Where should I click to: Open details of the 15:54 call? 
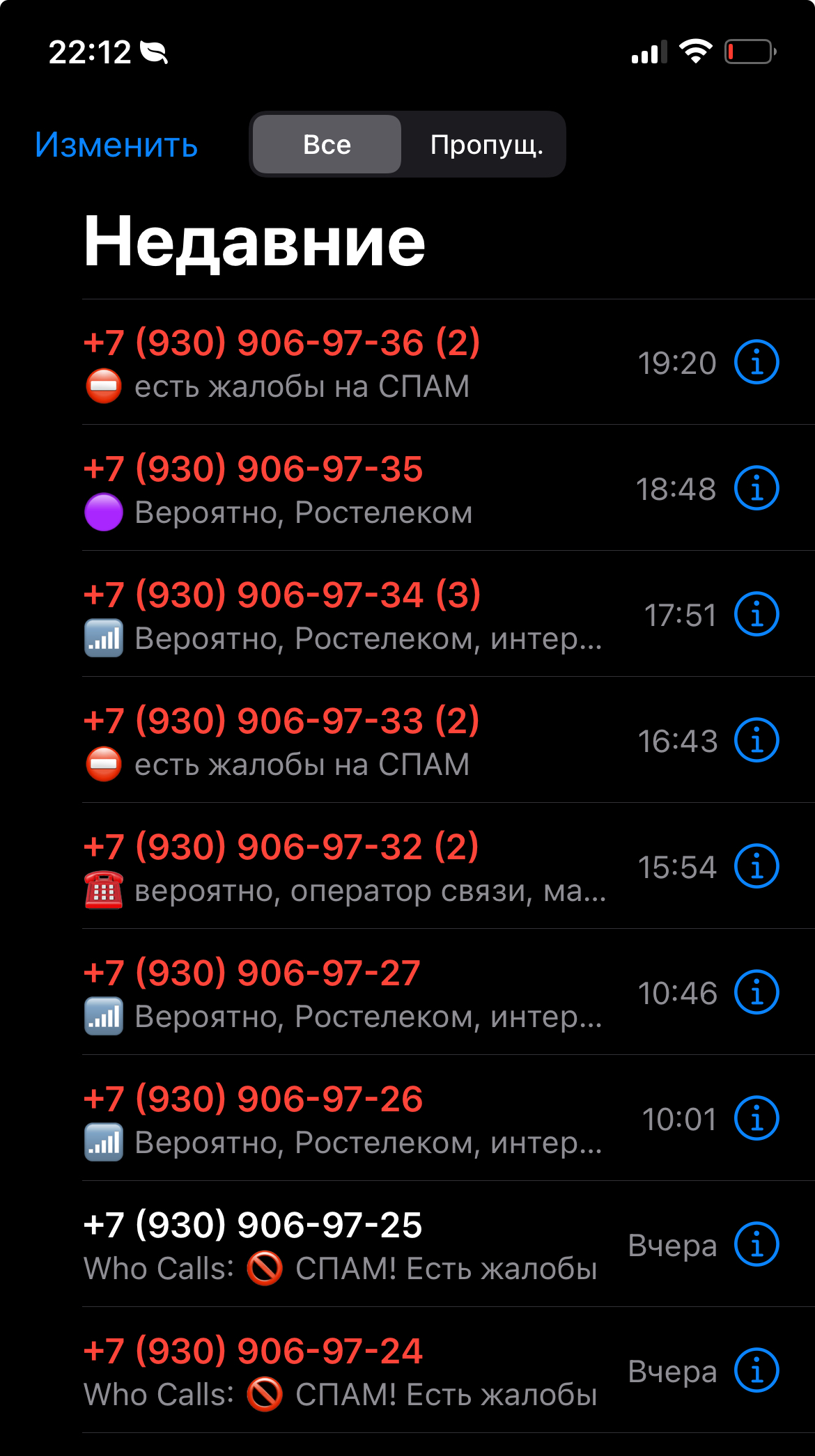[756, 866]
